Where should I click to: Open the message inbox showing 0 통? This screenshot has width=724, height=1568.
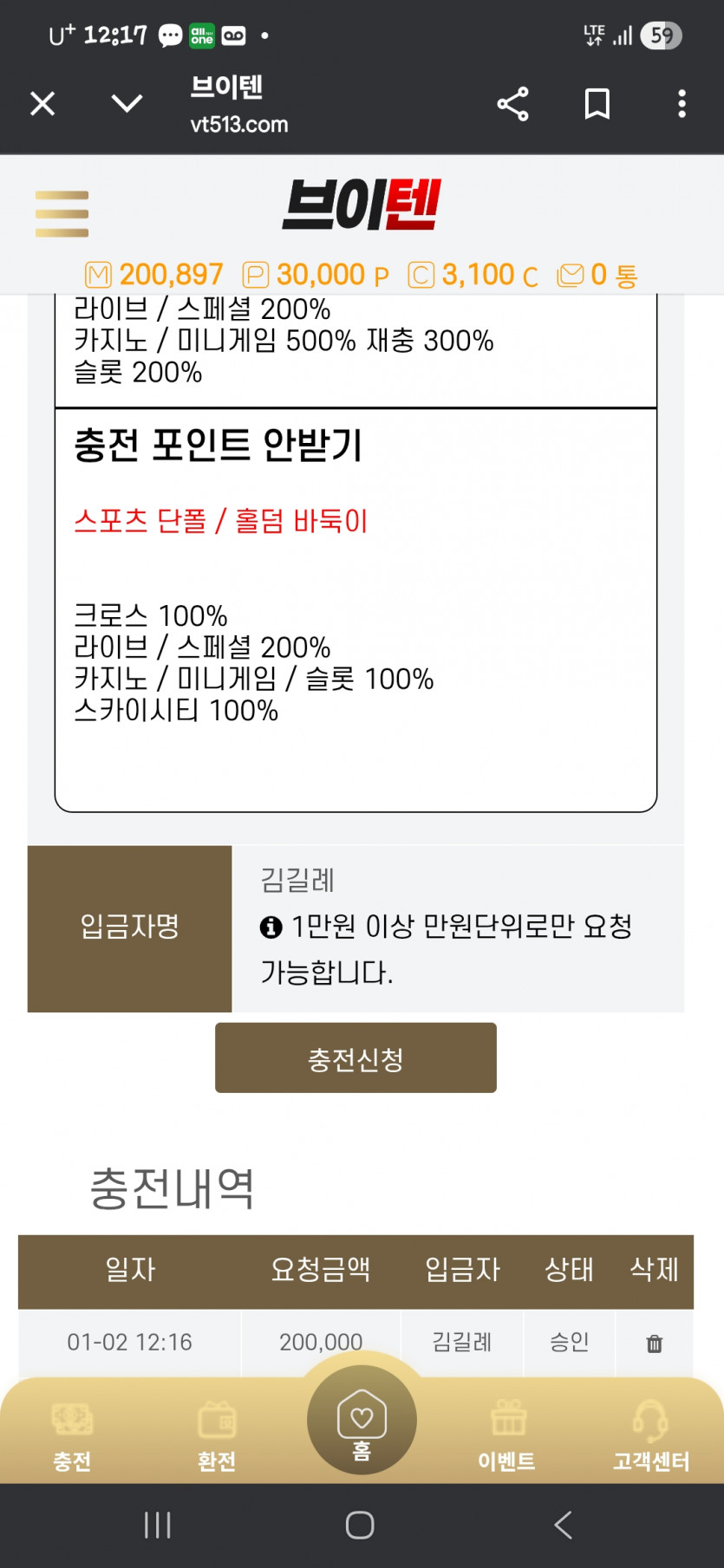597,276
